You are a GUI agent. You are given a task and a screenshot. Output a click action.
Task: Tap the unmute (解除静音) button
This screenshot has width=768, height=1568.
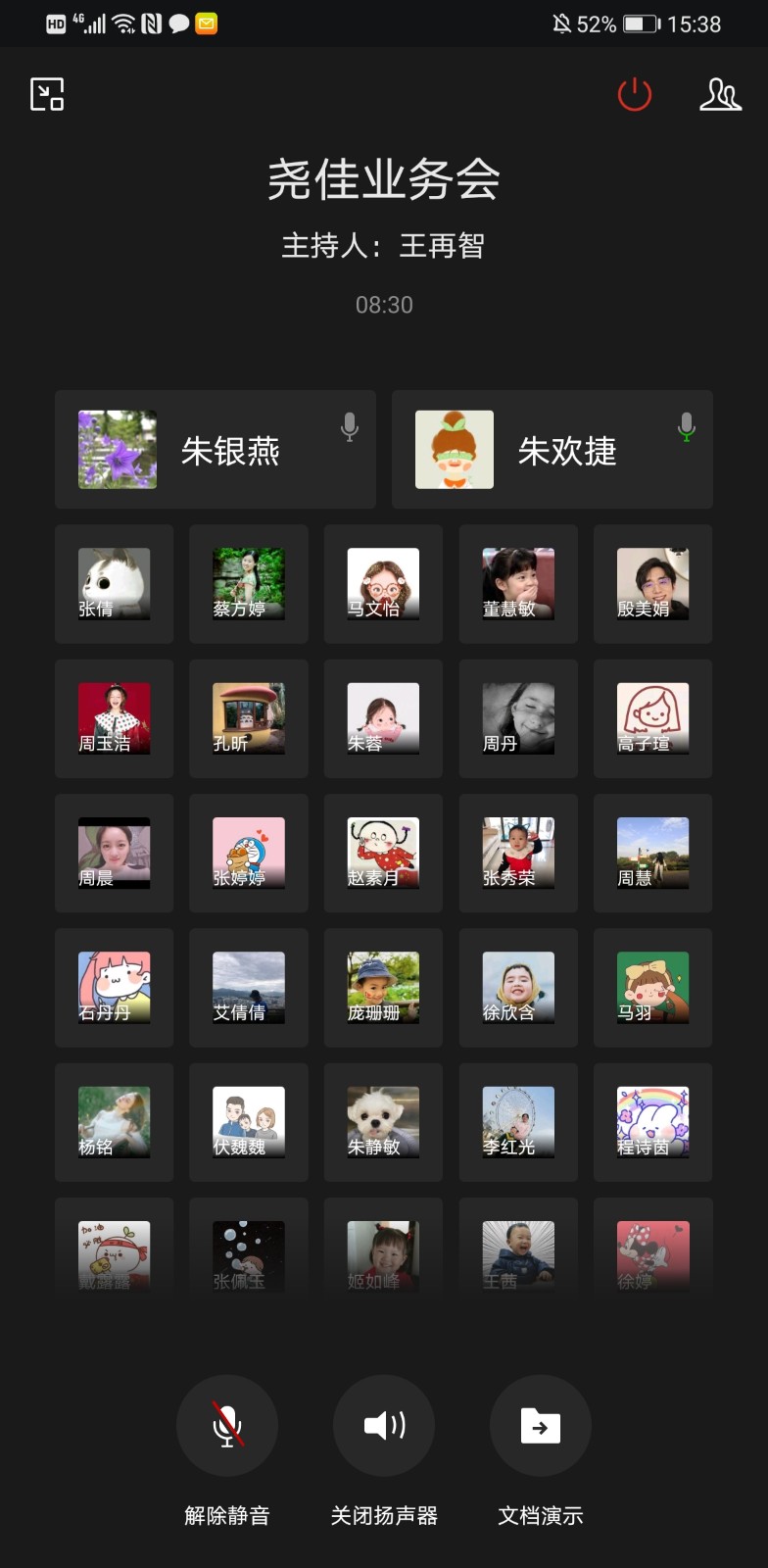coord(227,1425)
